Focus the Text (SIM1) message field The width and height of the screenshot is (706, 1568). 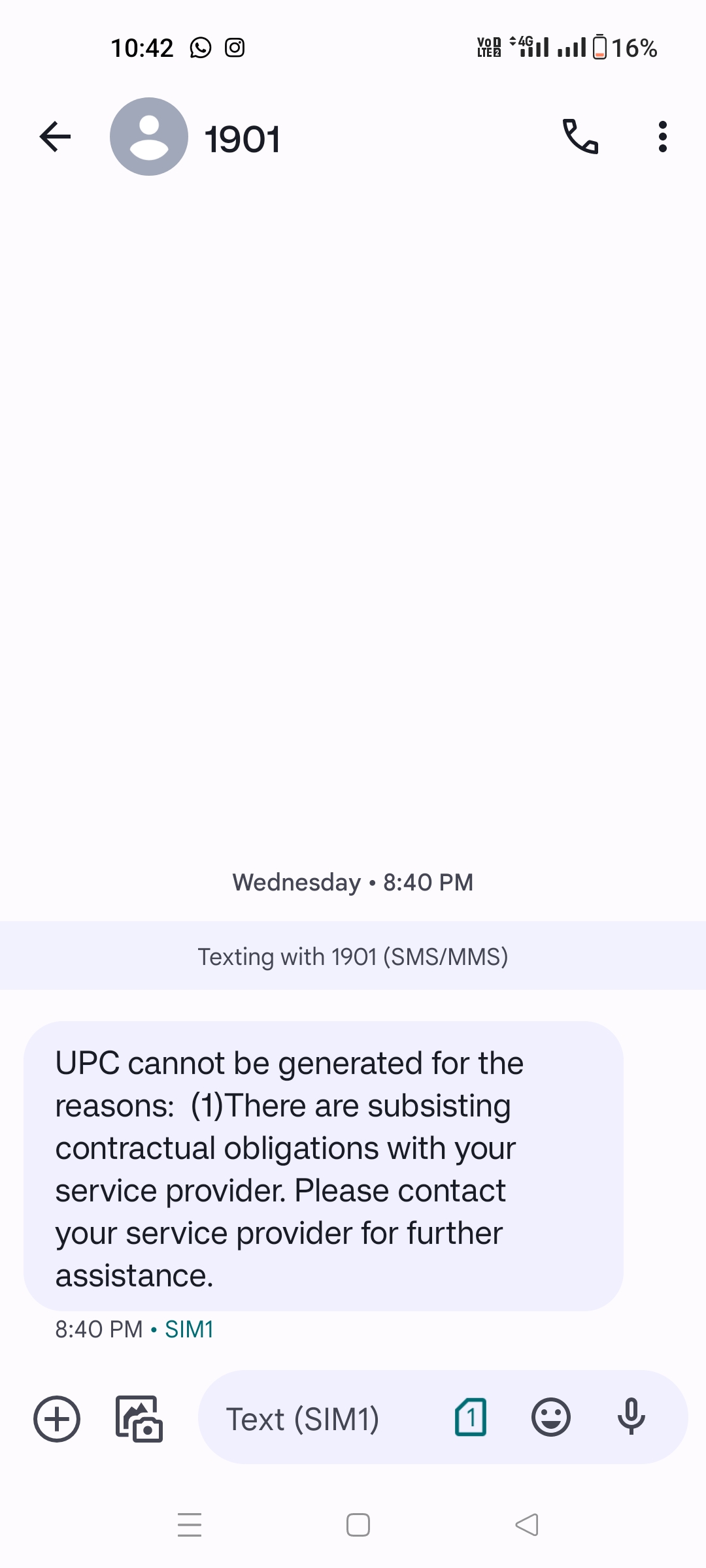click(314, 1418)
